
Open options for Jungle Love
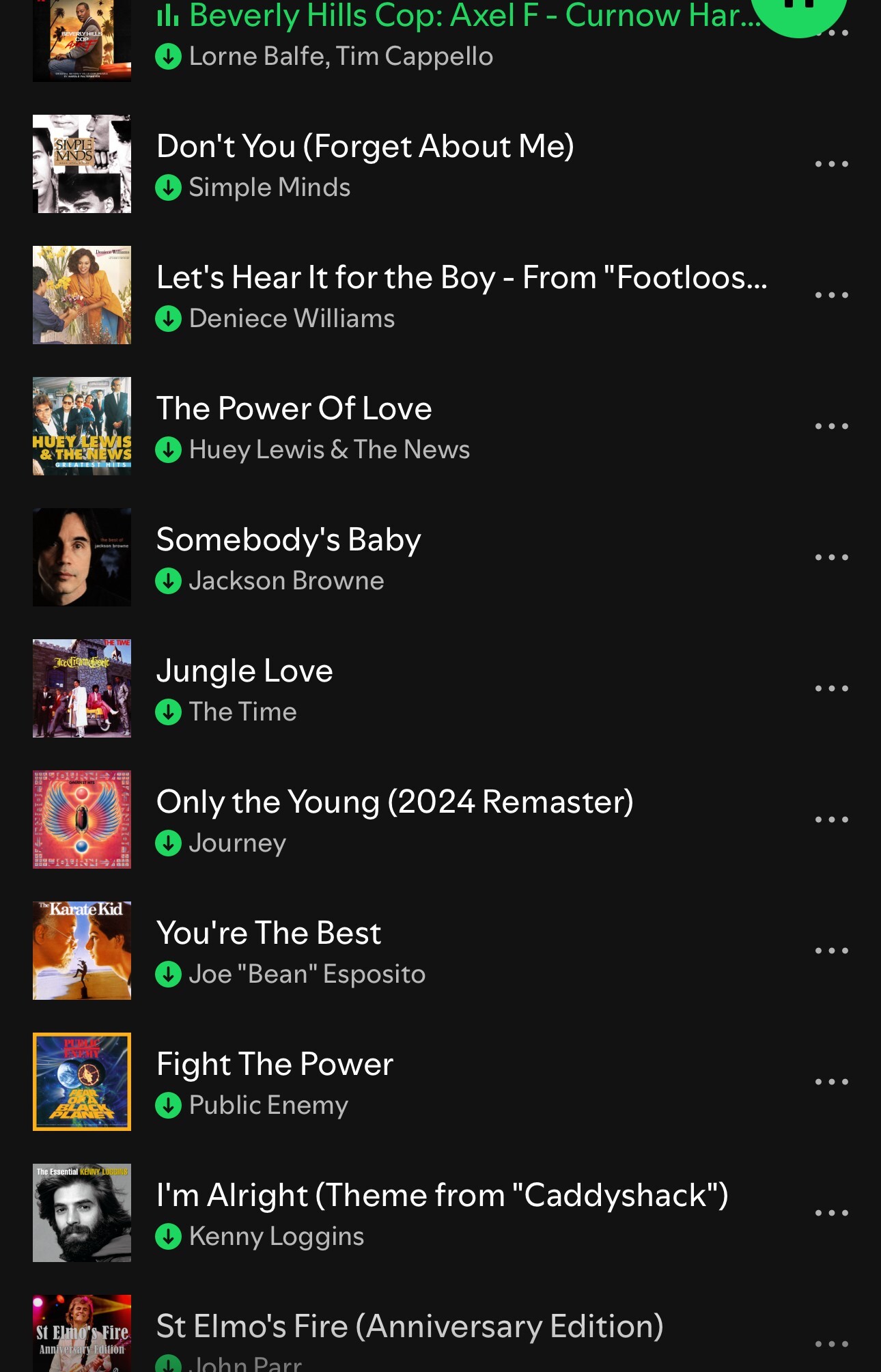[x=831, y=688]
